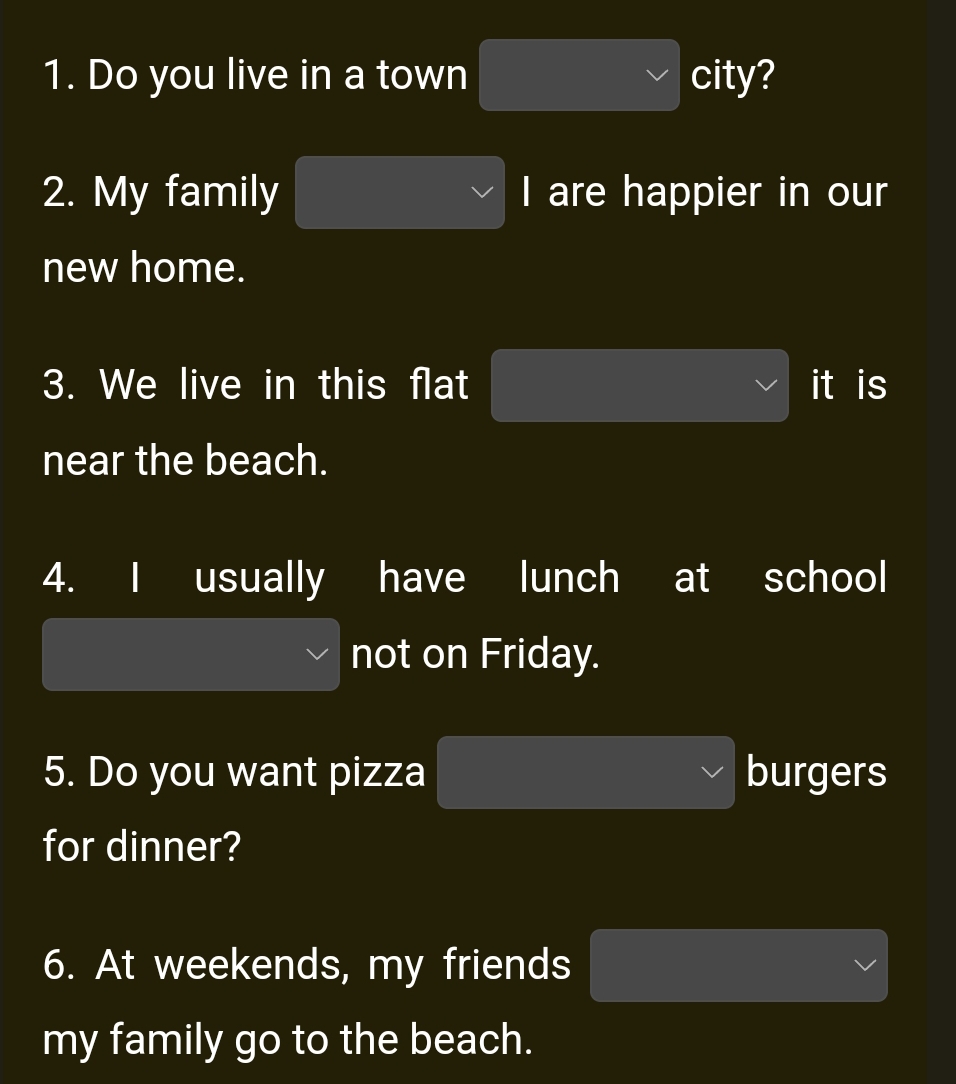Image resolution: width=956 pixels, height=1084 pixels.
Task: Open the dropdown after 'my friends'
Action: click(x=739, y=964)
